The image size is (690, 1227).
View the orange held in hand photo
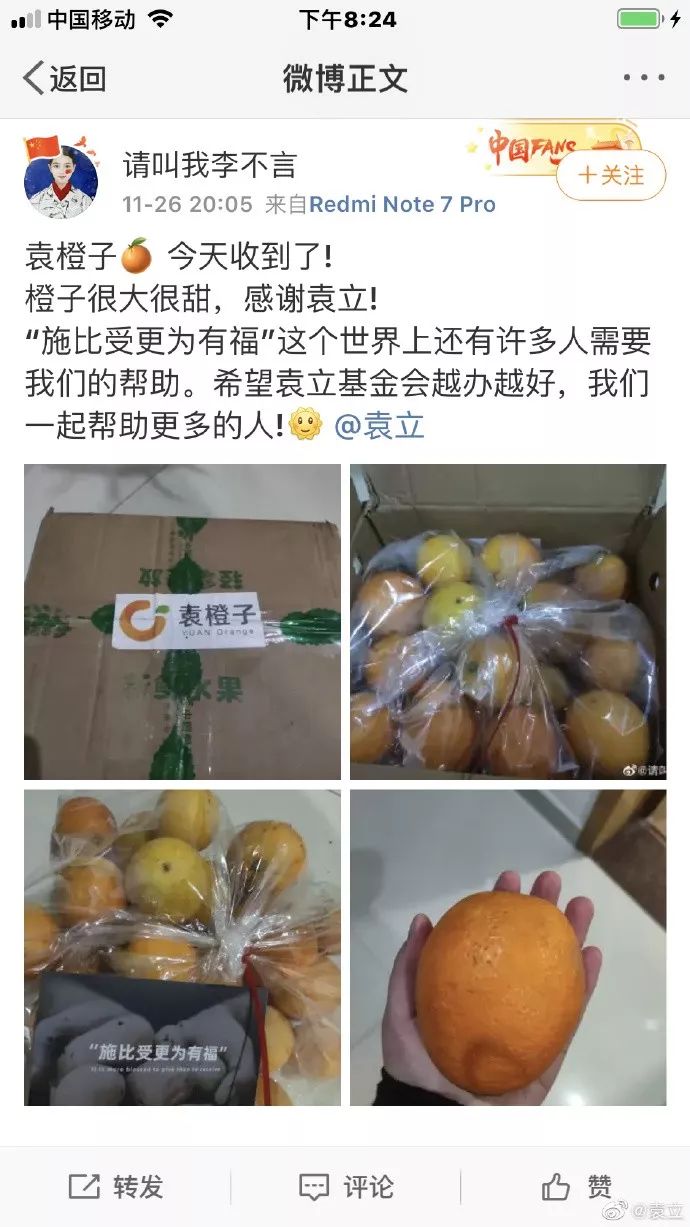(x=507, y=947)
